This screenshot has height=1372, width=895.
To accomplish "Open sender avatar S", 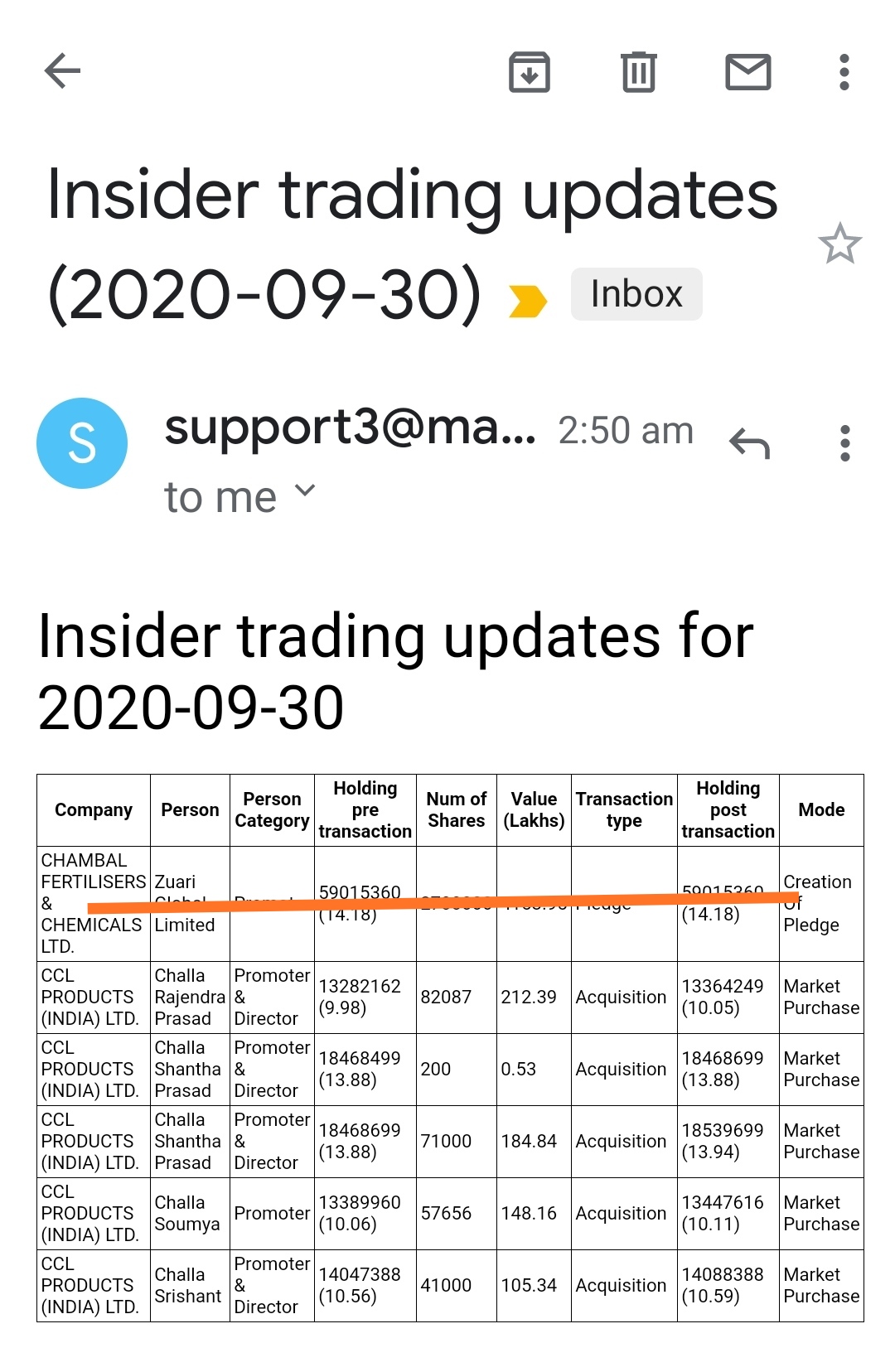I will tap(82, 443).
